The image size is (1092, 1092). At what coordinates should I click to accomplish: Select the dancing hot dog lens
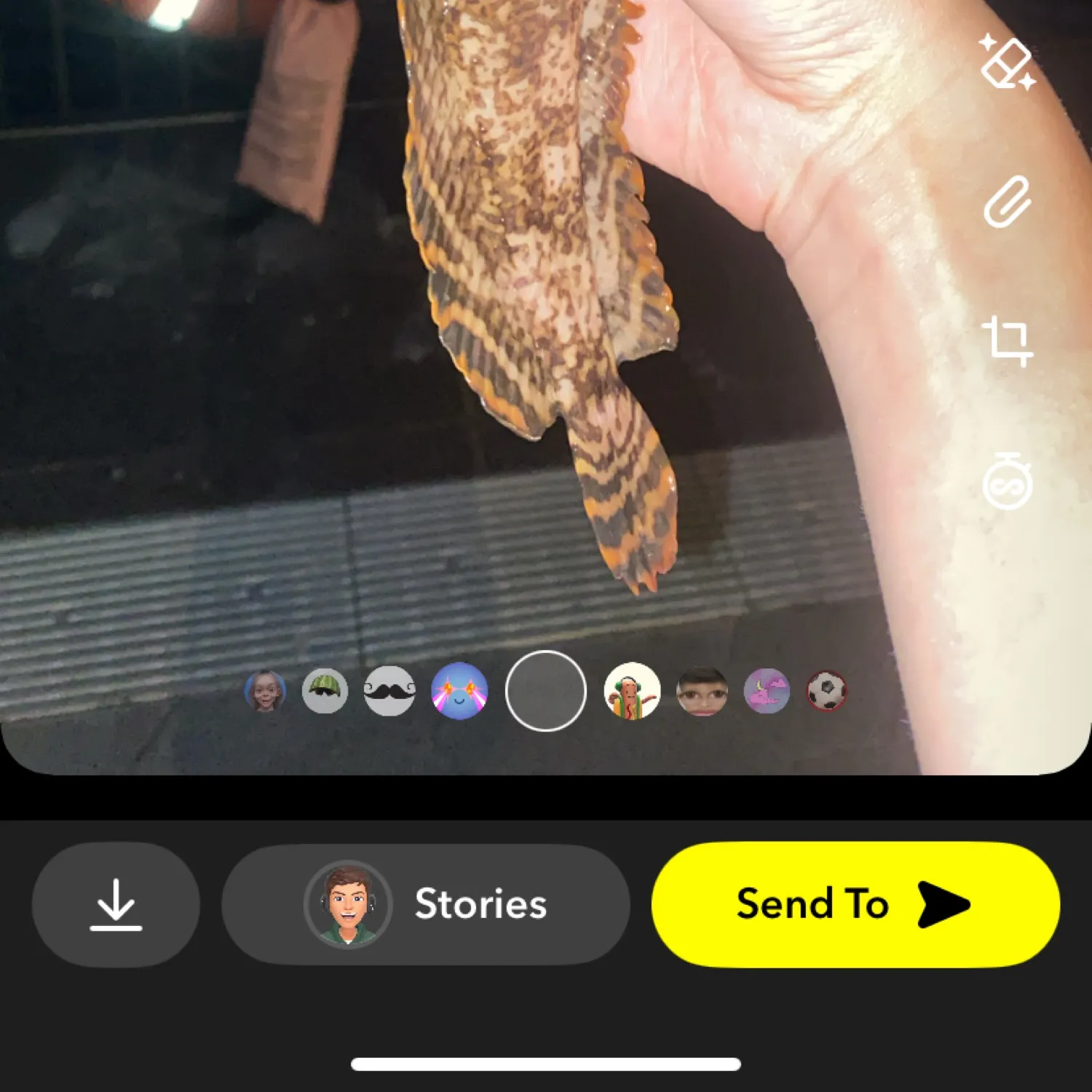[x=632, y=691]
